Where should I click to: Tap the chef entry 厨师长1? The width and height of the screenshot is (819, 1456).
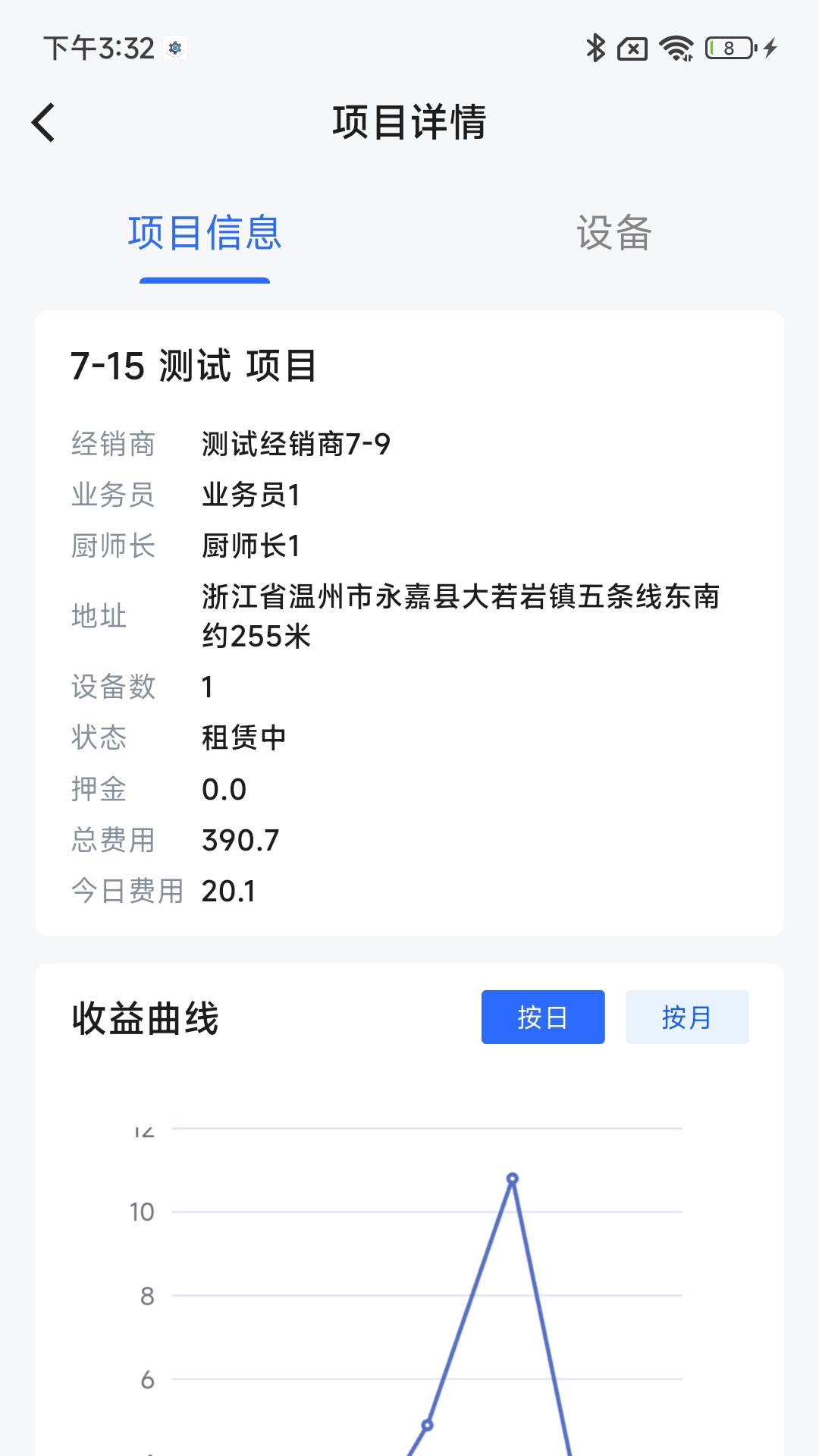coord(250,545)
